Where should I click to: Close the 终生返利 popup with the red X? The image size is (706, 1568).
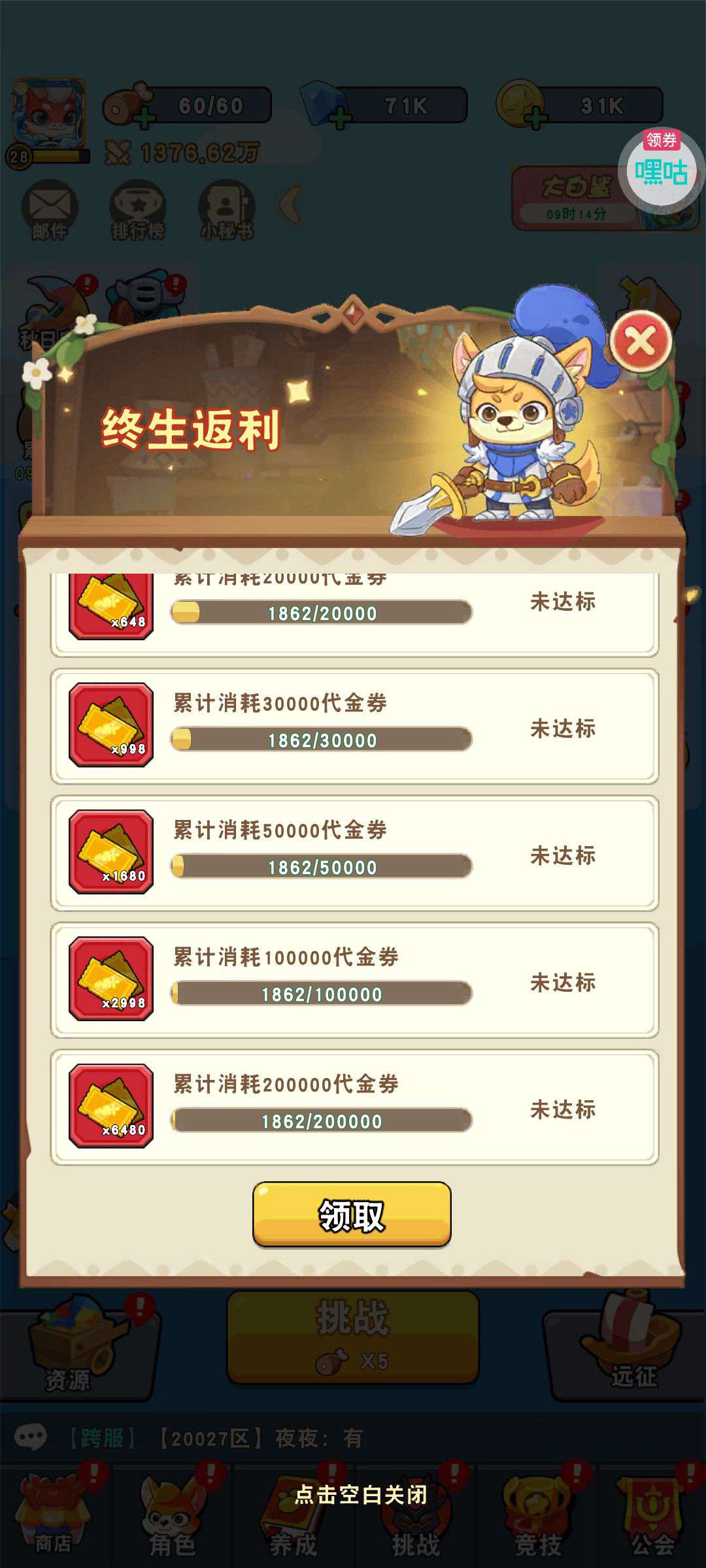[641, 341]
